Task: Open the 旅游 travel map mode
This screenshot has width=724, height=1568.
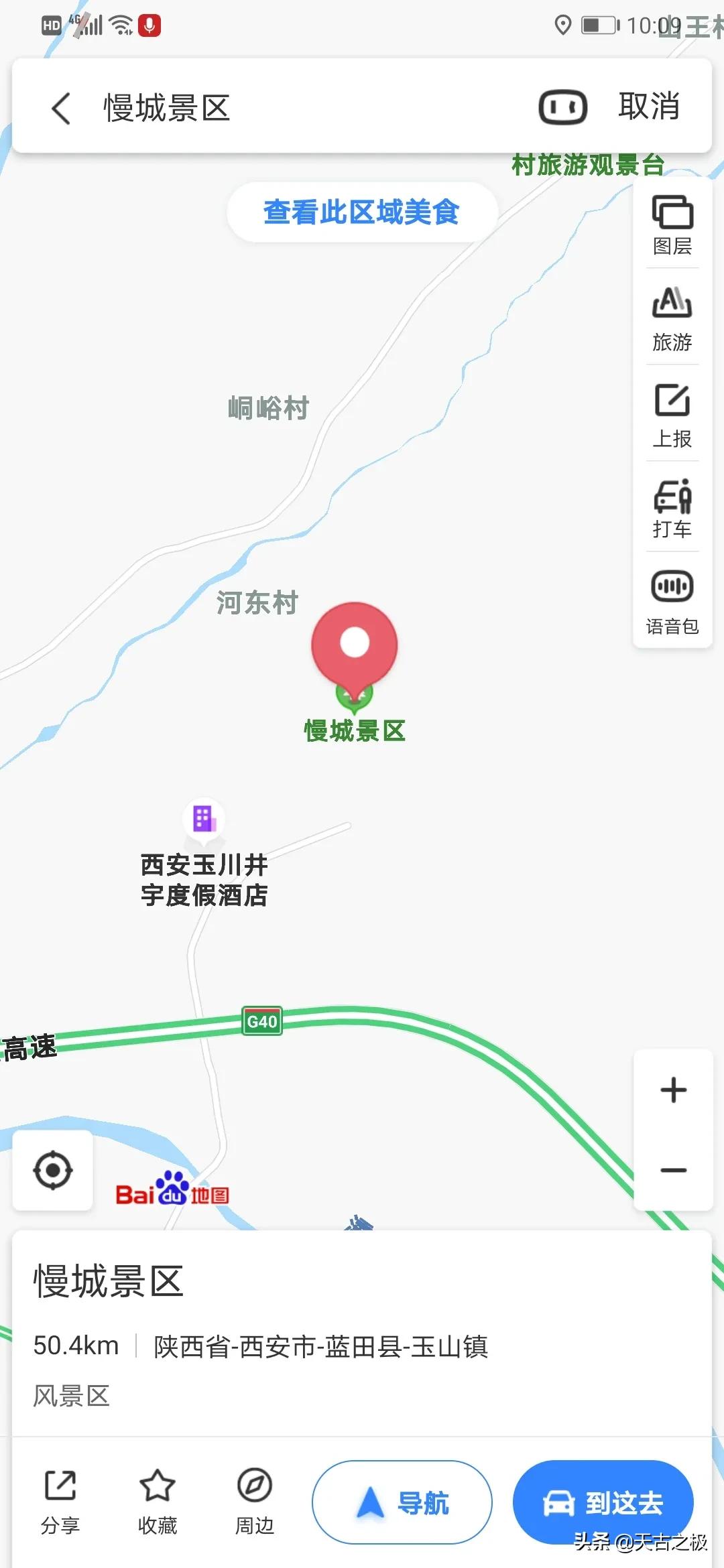Action: click(672, 320)
